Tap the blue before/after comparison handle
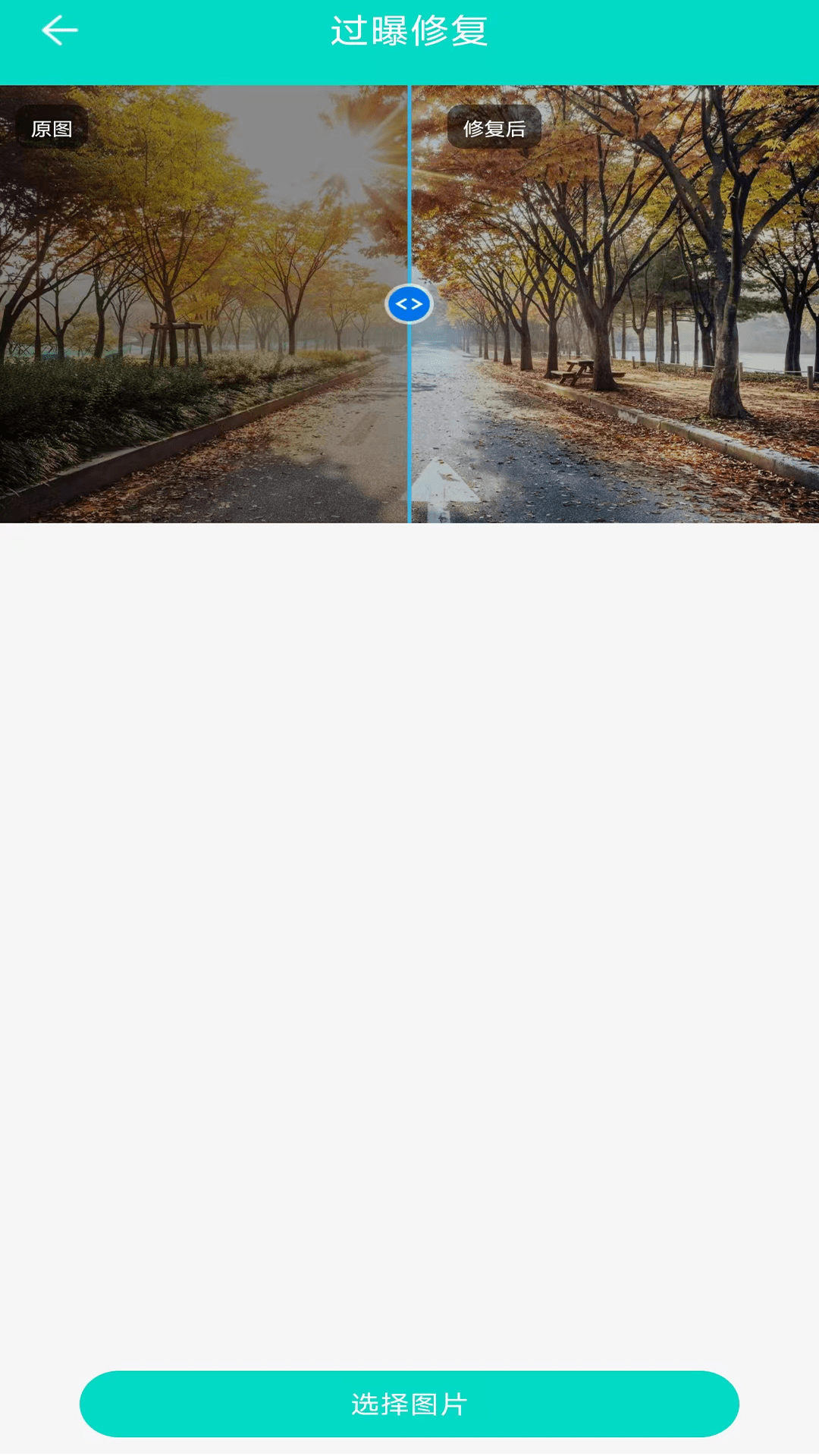 [409, 304]
